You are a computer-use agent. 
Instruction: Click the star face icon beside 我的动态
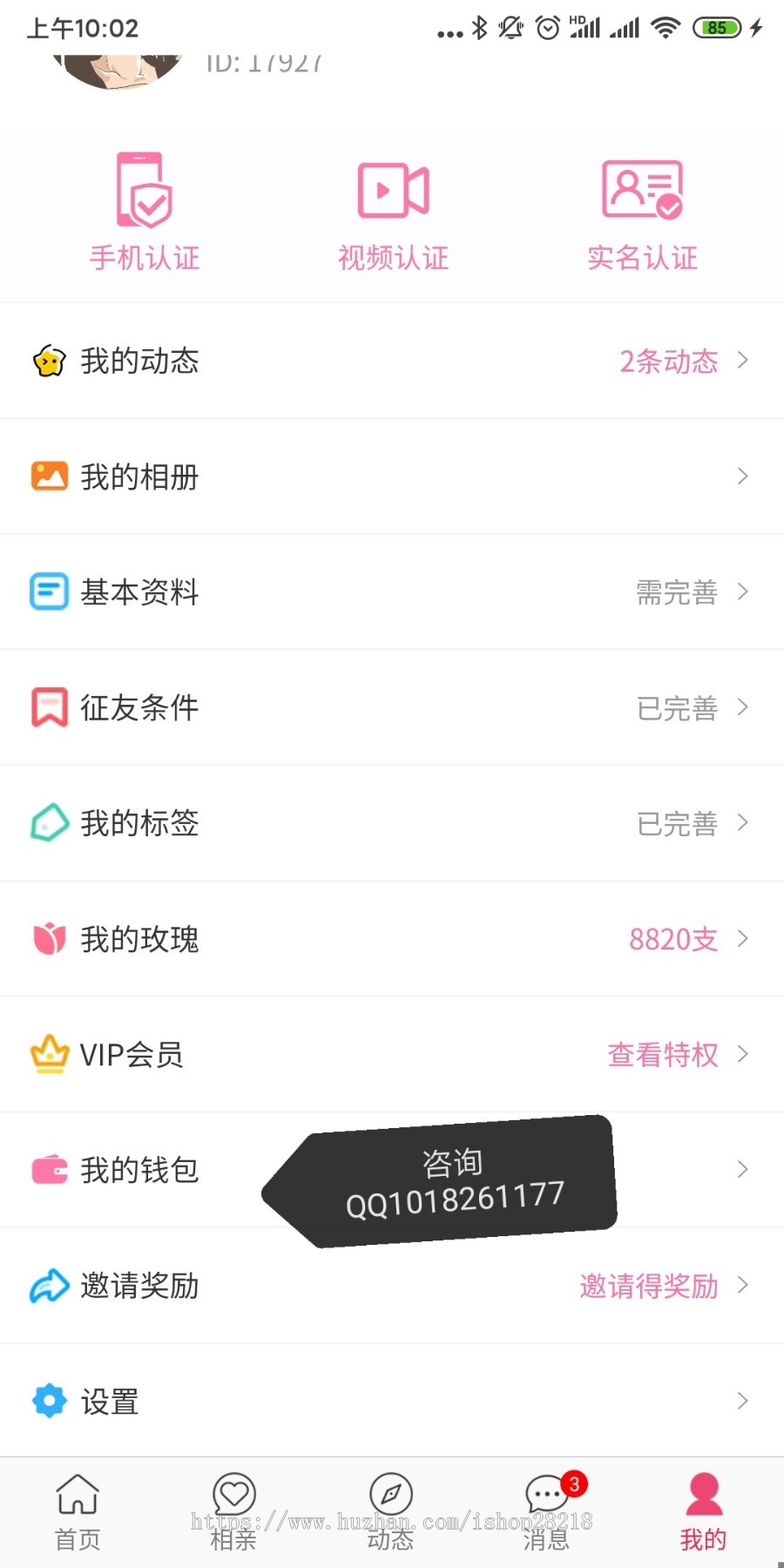(50, 361)
